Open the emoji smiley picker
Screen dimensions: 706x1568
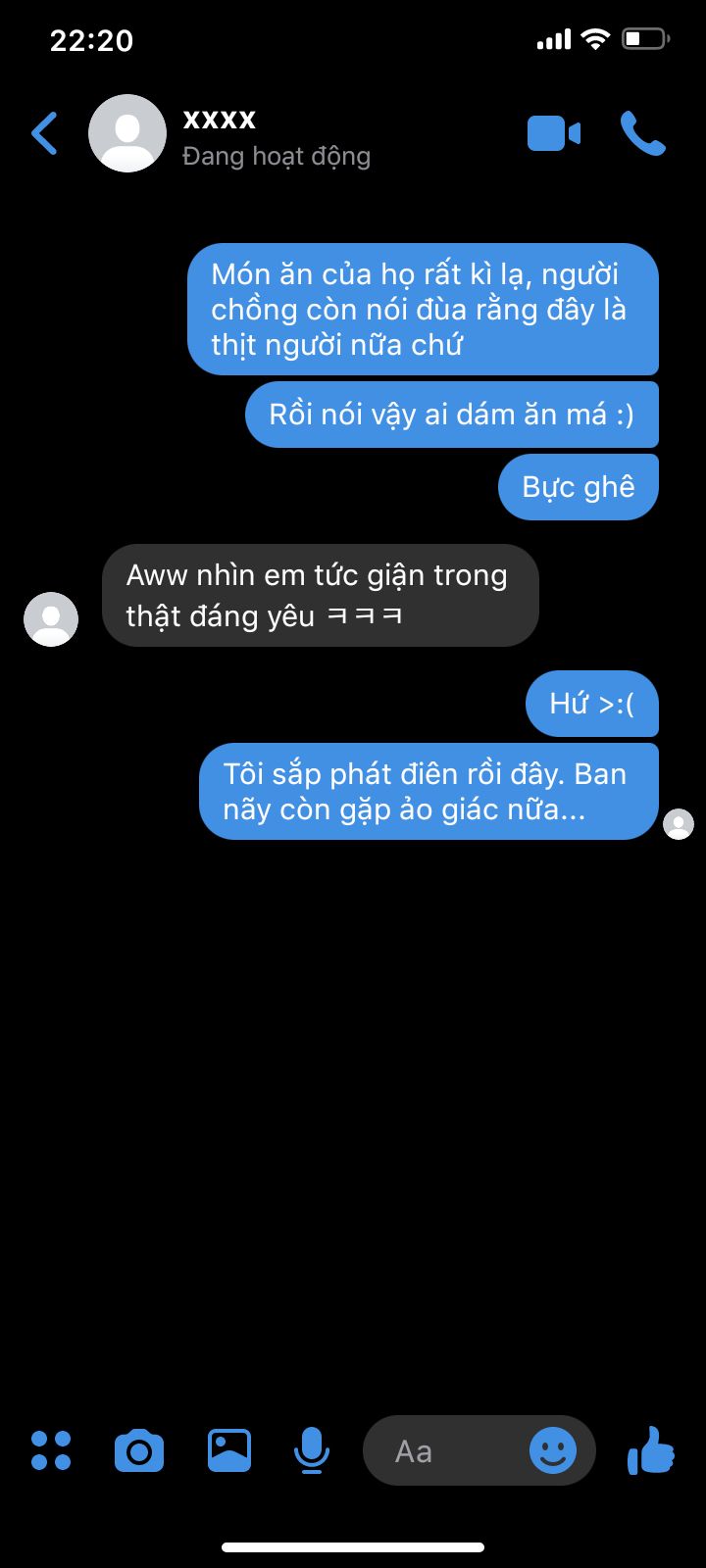[553, 1450]
